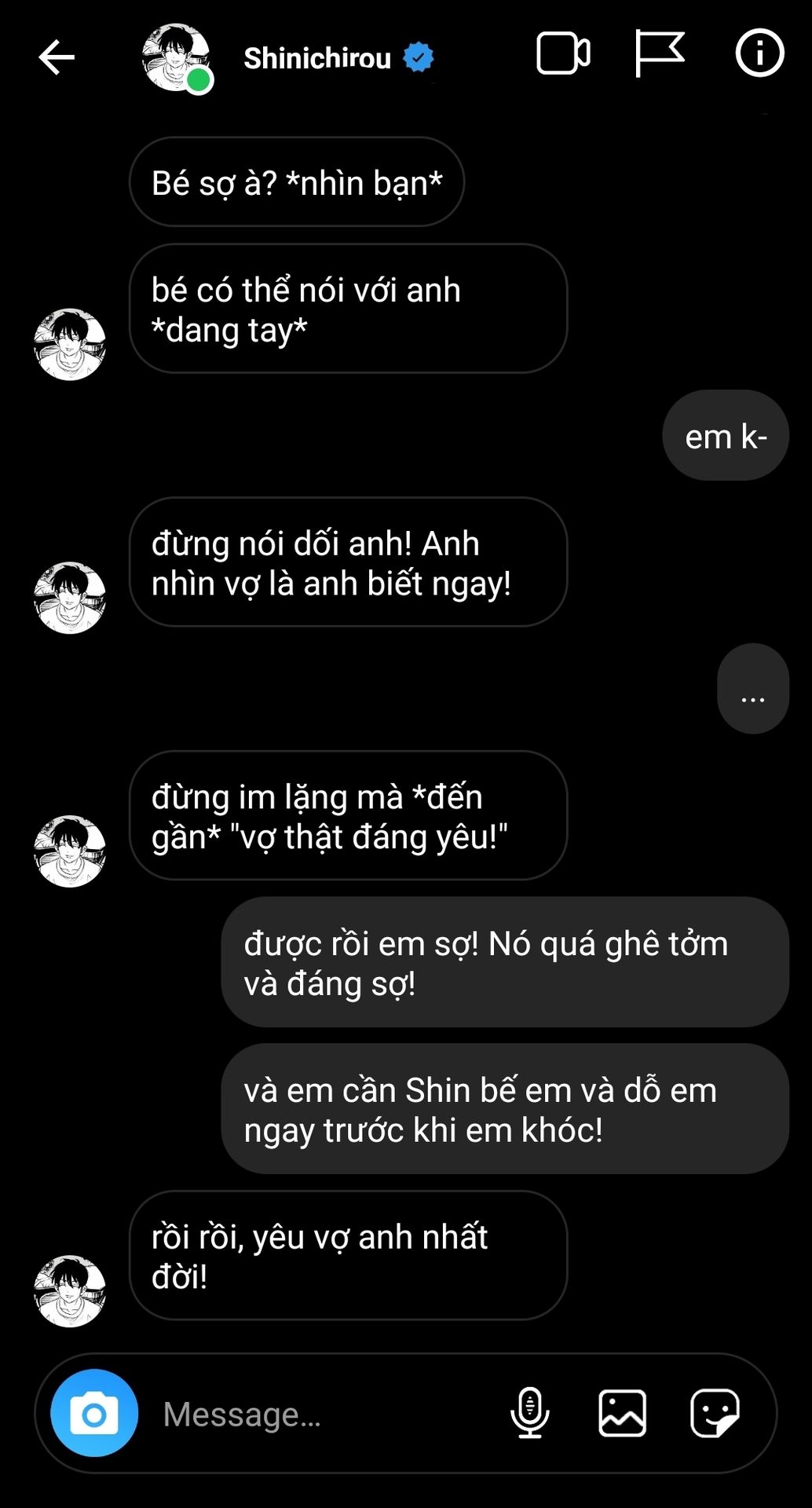
Task: Start a video call with Shinichirou
Action: (563, 54)
